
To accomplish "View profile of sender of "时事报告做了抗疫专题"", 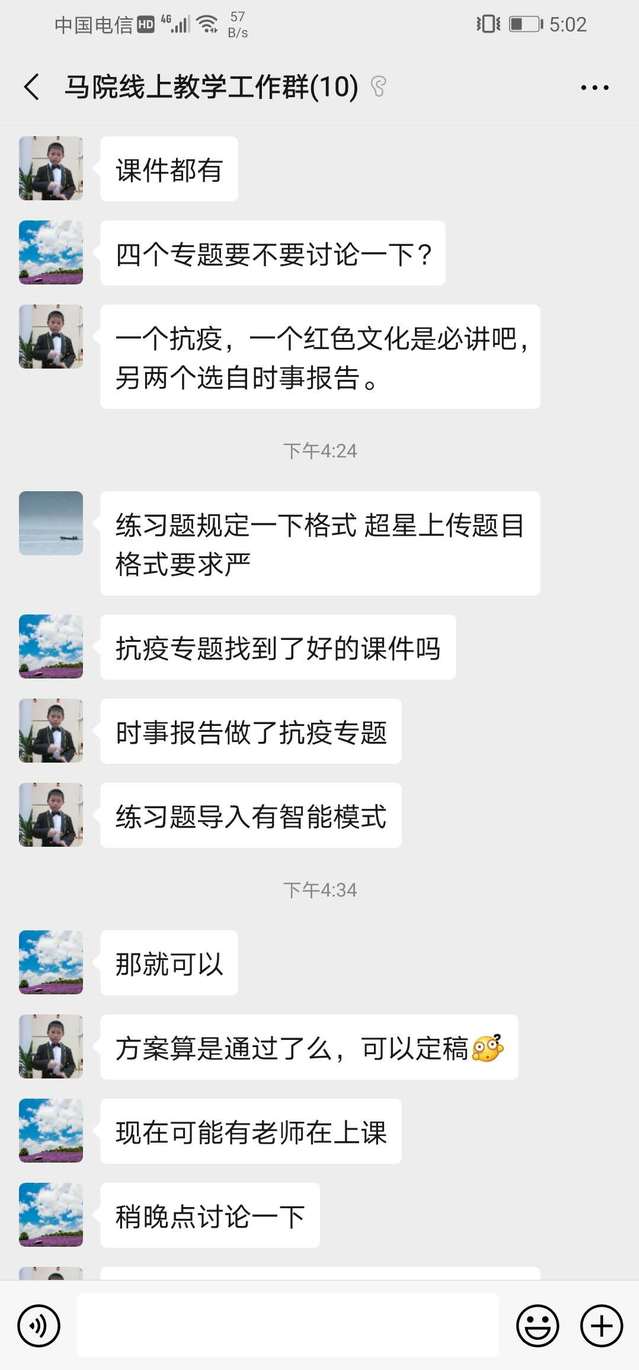I will [51, 731].
